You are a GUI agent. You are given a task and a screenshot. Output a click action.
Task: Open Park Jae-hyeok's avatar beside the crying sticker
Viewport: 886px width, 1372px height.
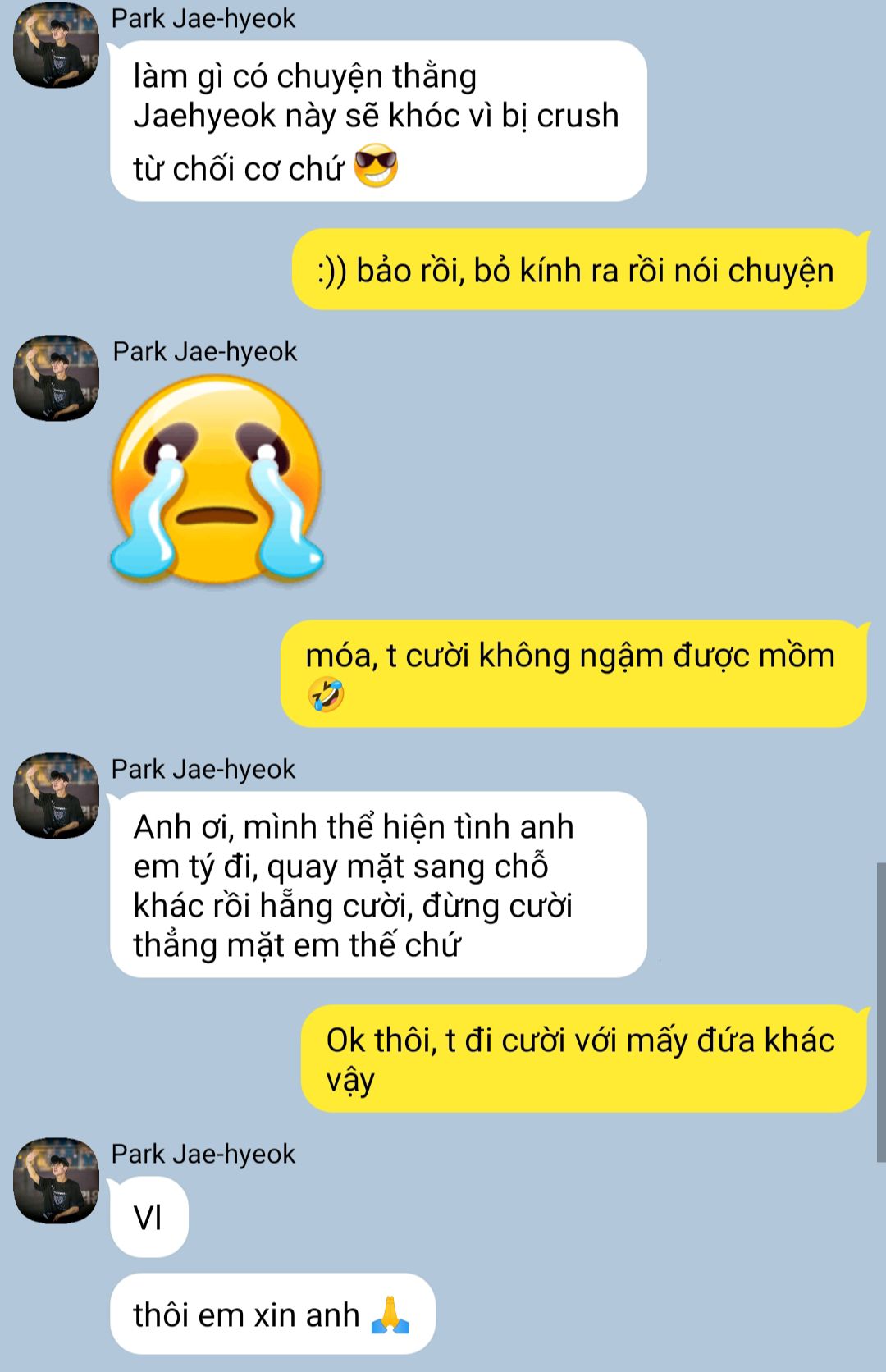pos(56,378)
